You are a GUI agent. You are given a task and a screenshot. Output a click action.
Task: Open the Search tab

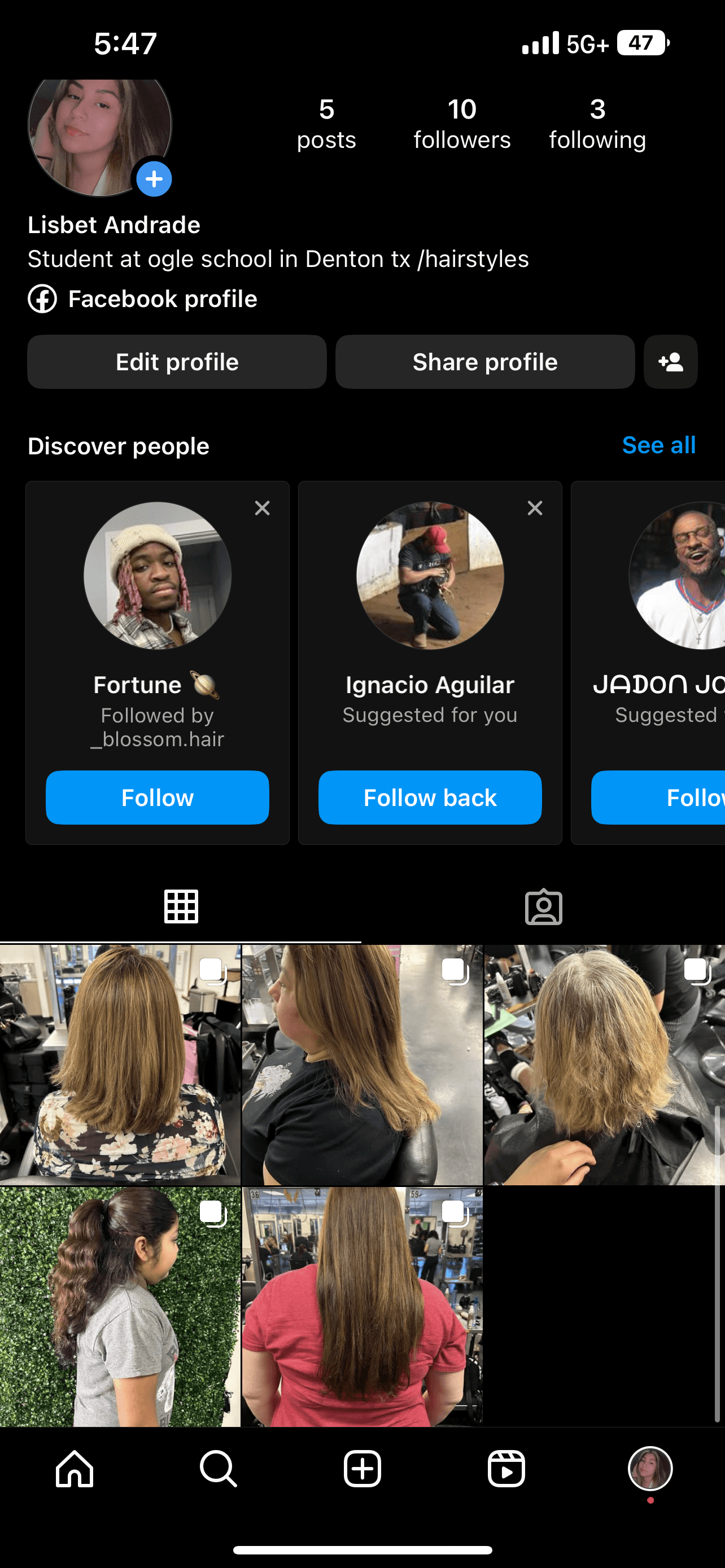click(218, 1469)
